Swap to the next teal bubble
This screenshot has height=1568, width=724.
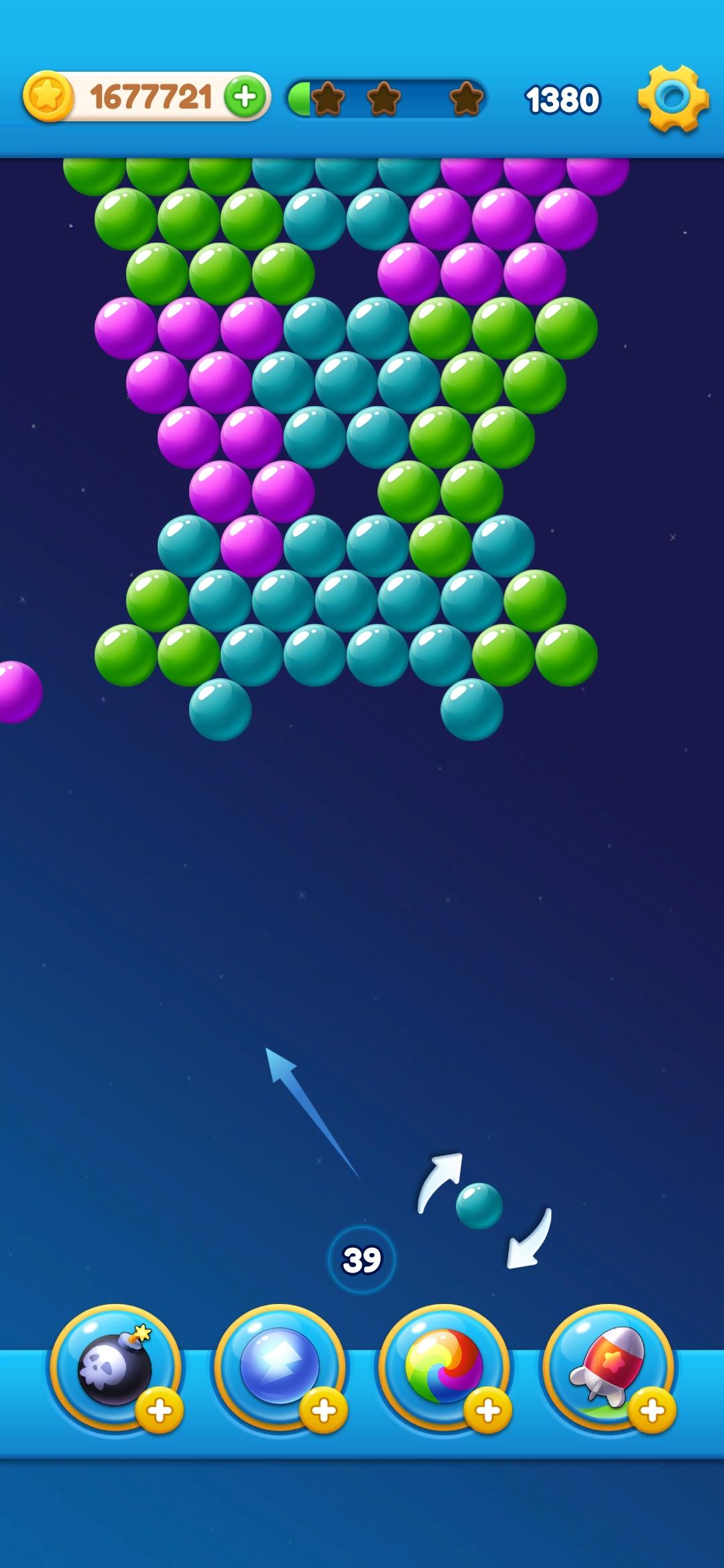479,1206
